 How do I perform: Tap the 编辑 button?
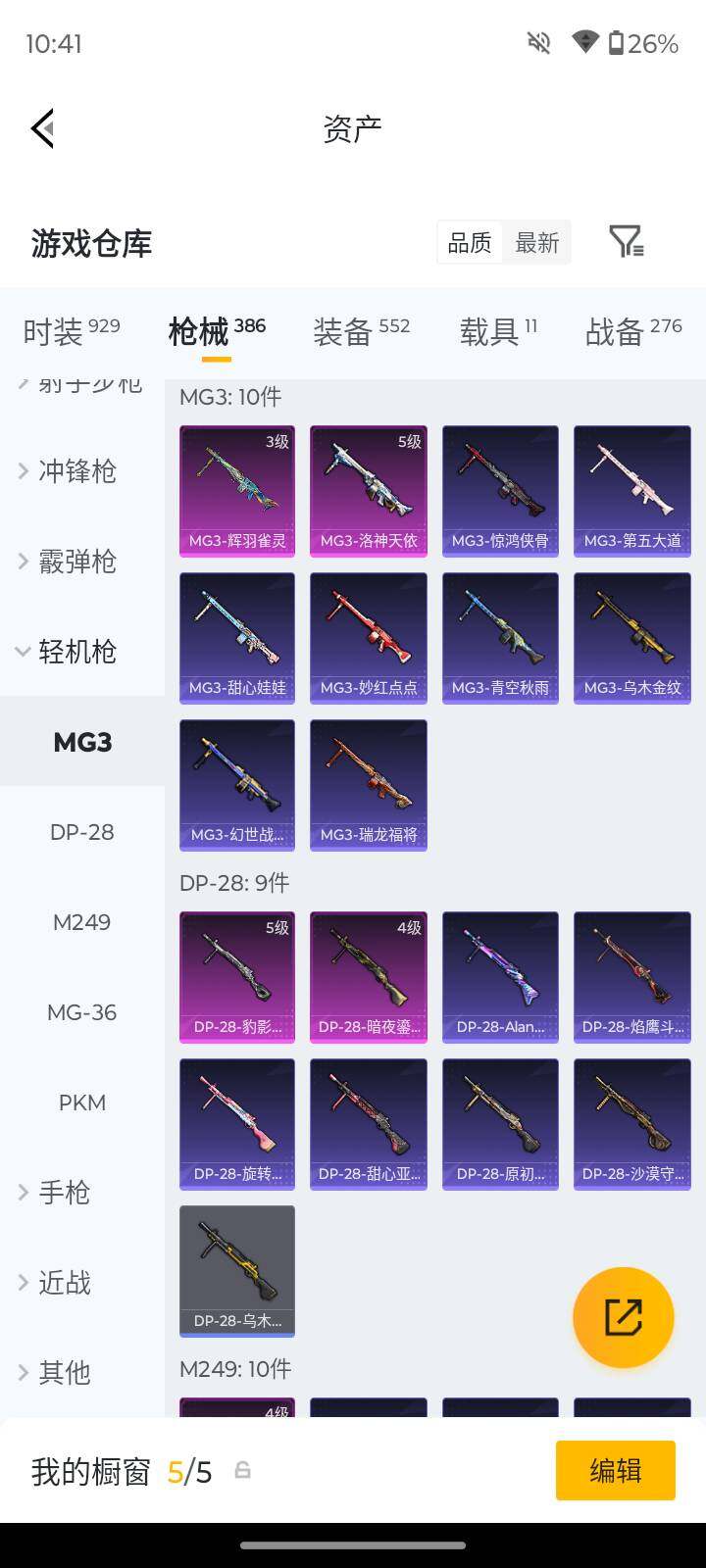coord(615,1470)
